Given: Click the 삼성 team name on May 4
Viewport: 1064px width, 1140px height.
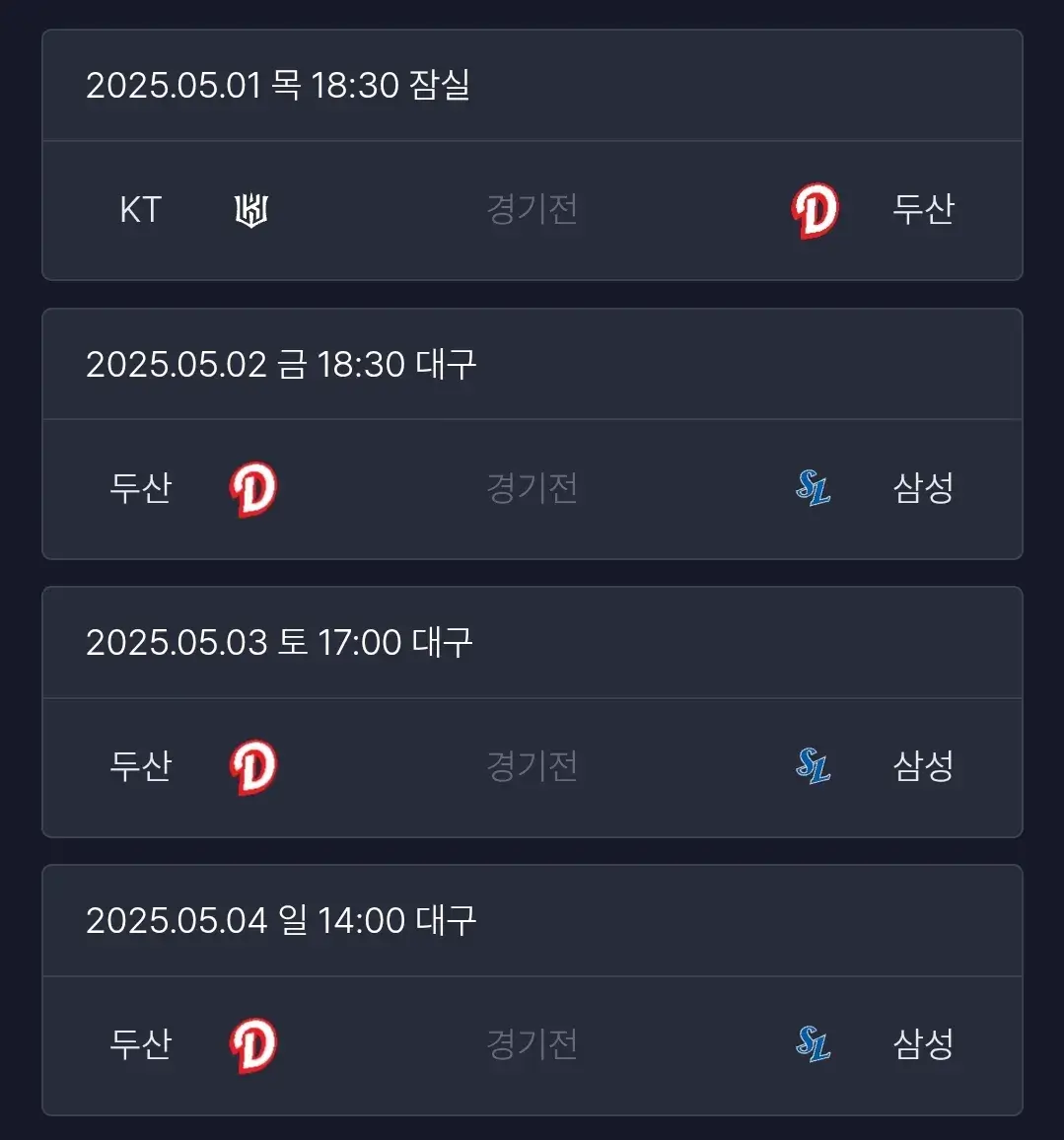Looking at the screenshot, I should click(921, 1045).
